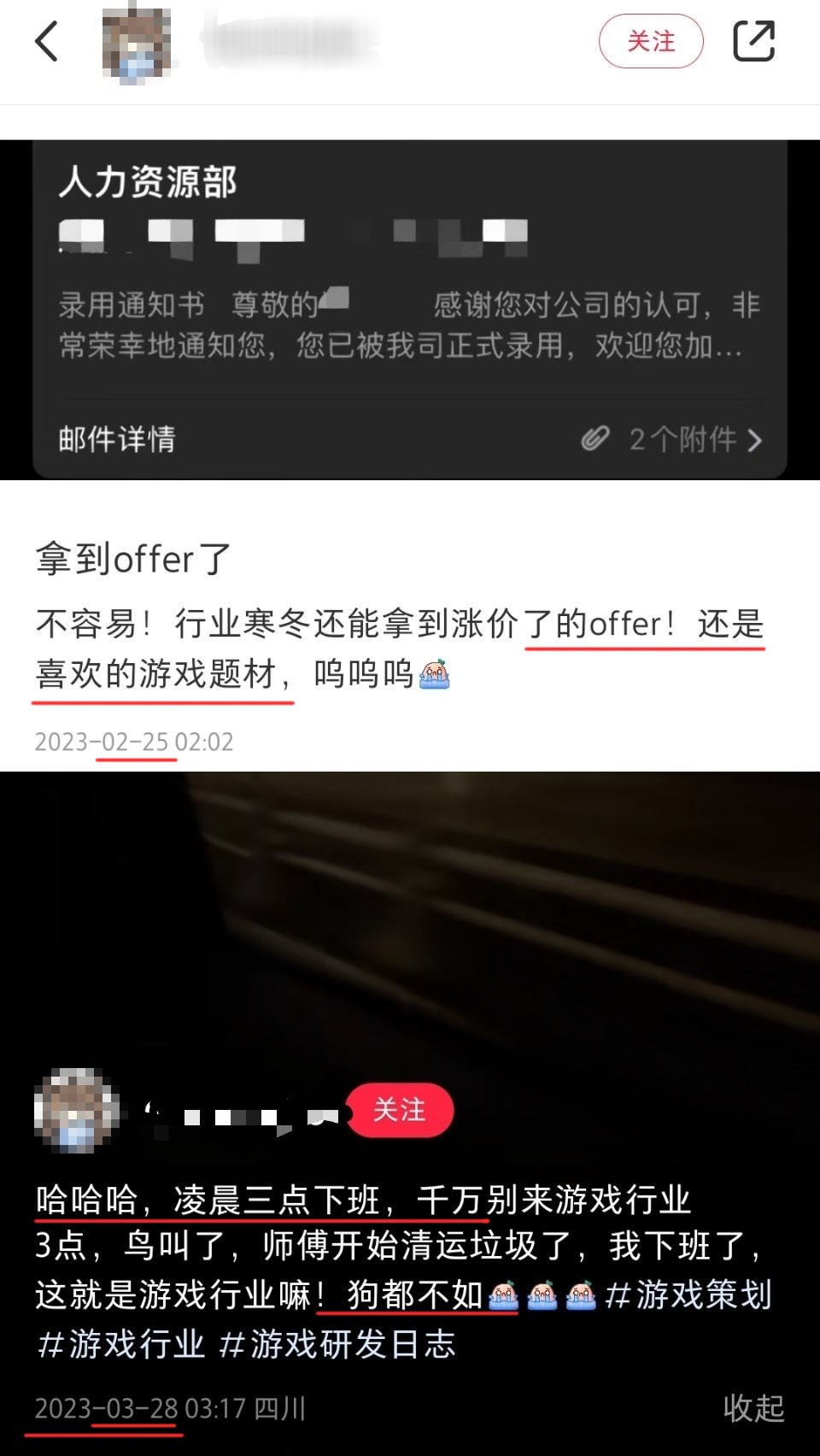Go back using the top-left arrow
This screenshot has width=820, height=1456.
[47, 41]
